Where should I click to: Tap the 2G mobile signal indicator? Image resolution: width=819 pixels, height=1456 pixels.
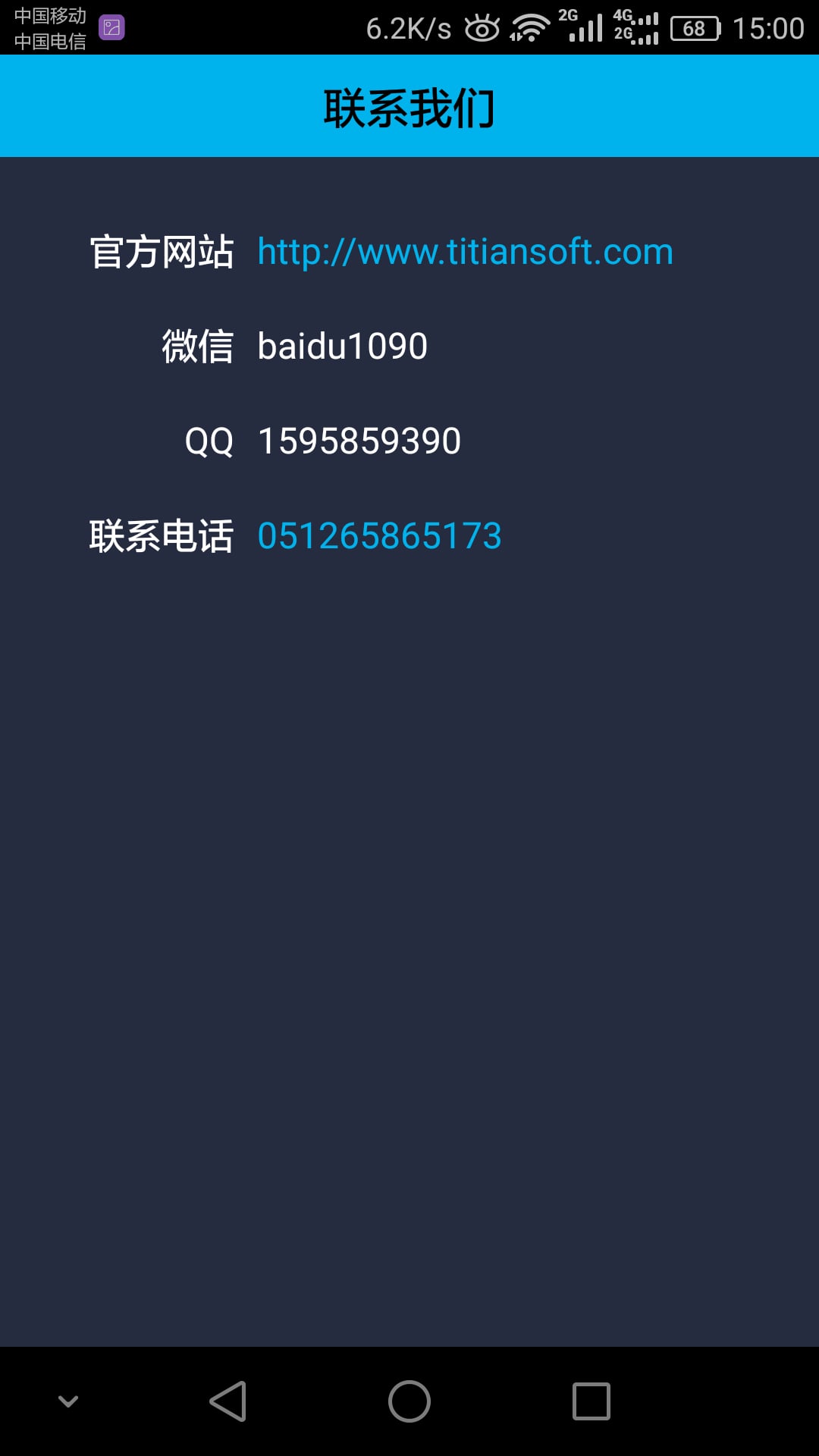[x=581, y=27]
